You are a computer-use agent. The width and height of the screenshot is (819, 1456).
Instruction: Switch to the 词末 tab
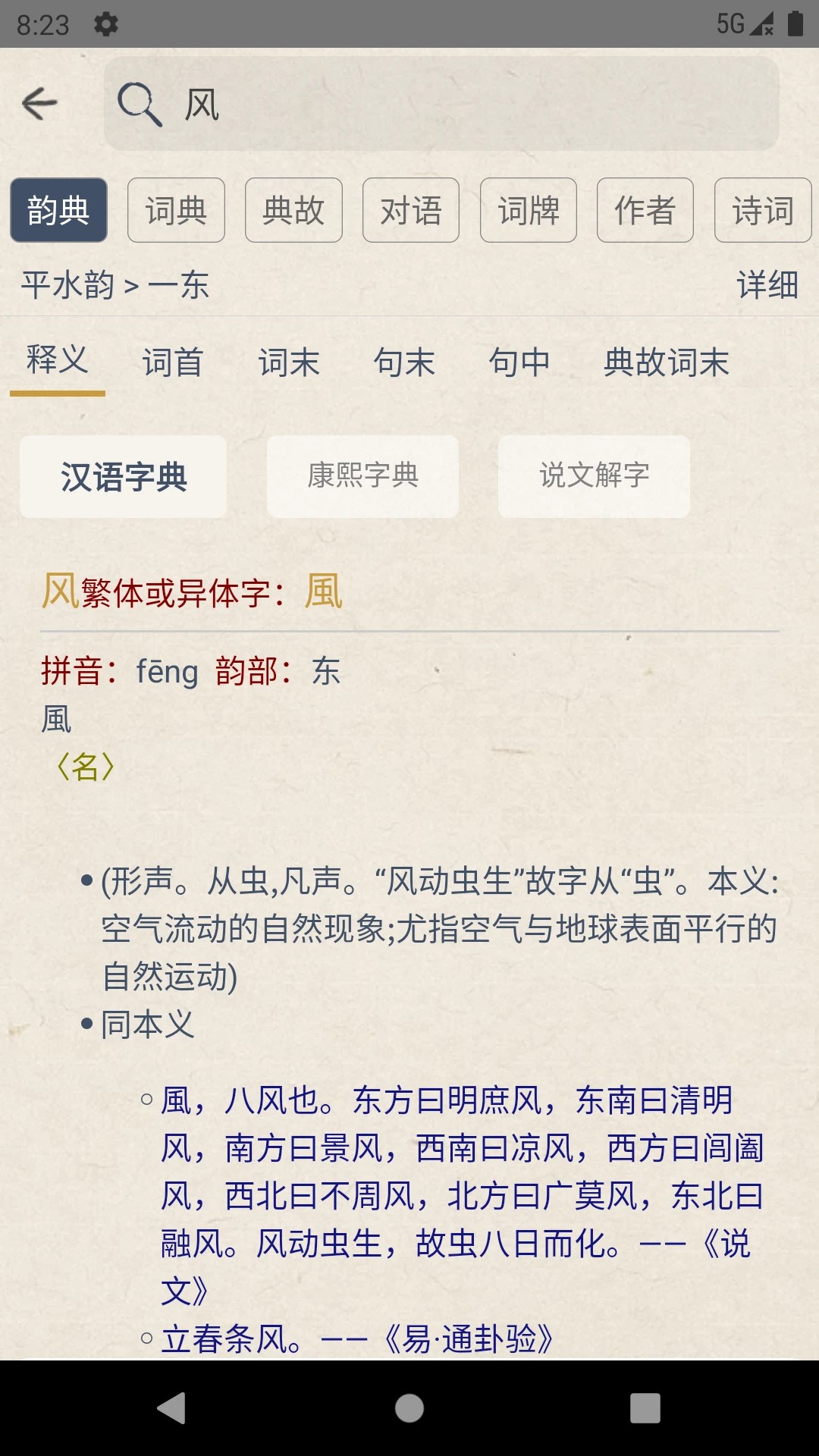pyautogui.click(x=289, y=362)
